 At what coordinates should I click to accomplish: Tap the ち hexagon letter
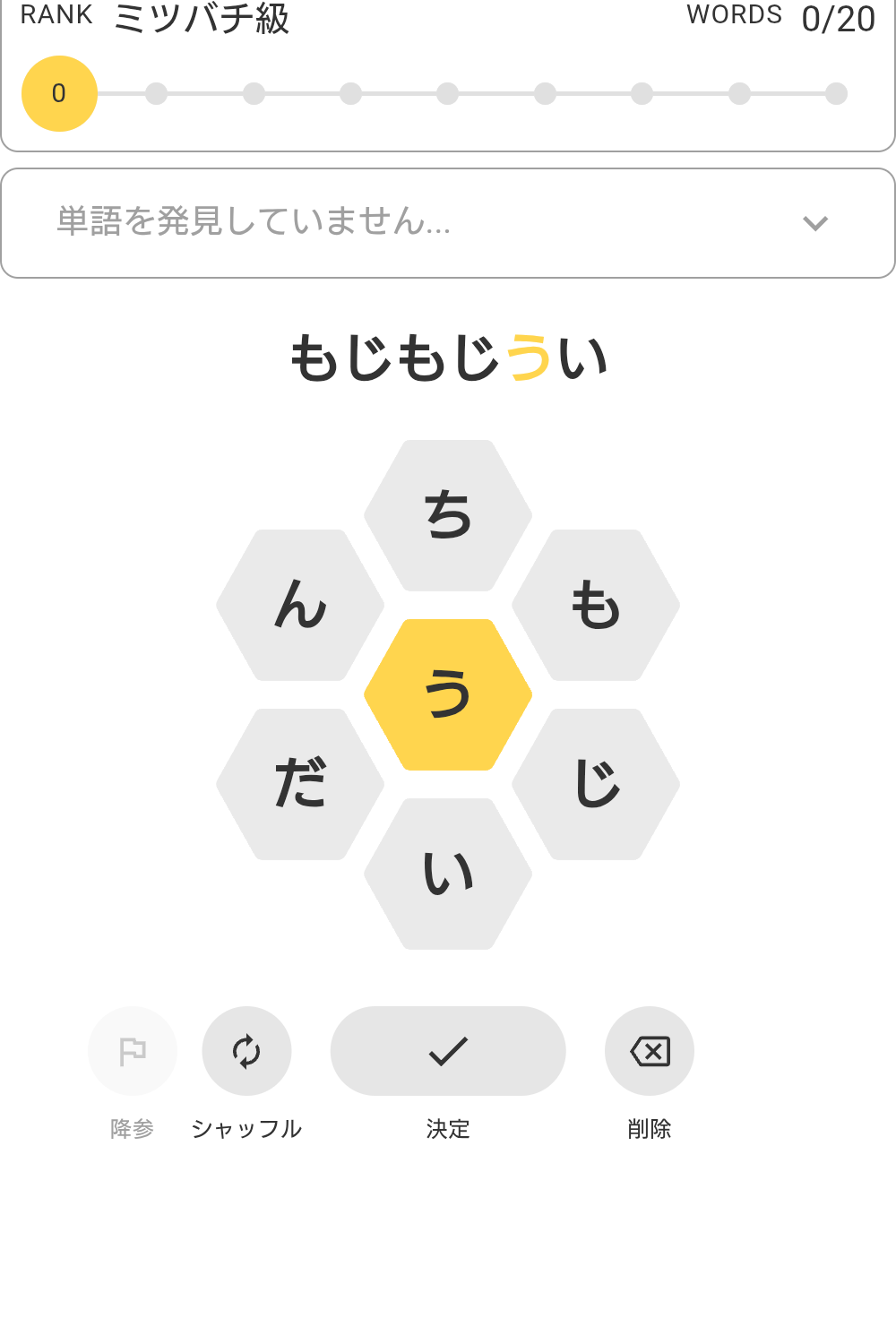448,515
